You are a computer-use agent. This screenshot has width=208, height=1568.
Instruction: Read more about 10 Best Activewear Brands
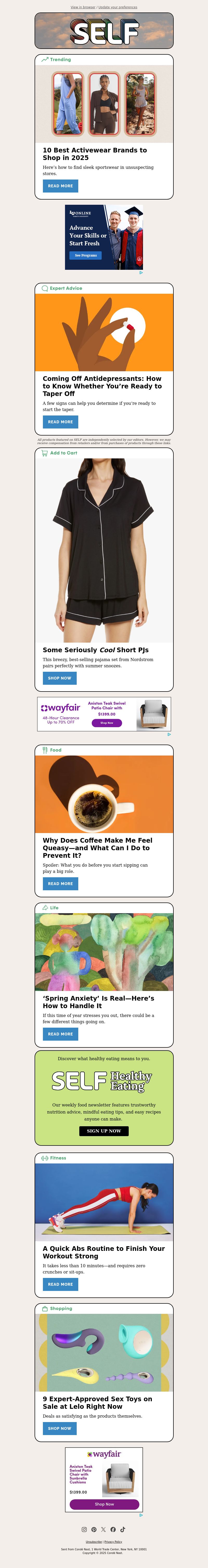click(60, 186)
